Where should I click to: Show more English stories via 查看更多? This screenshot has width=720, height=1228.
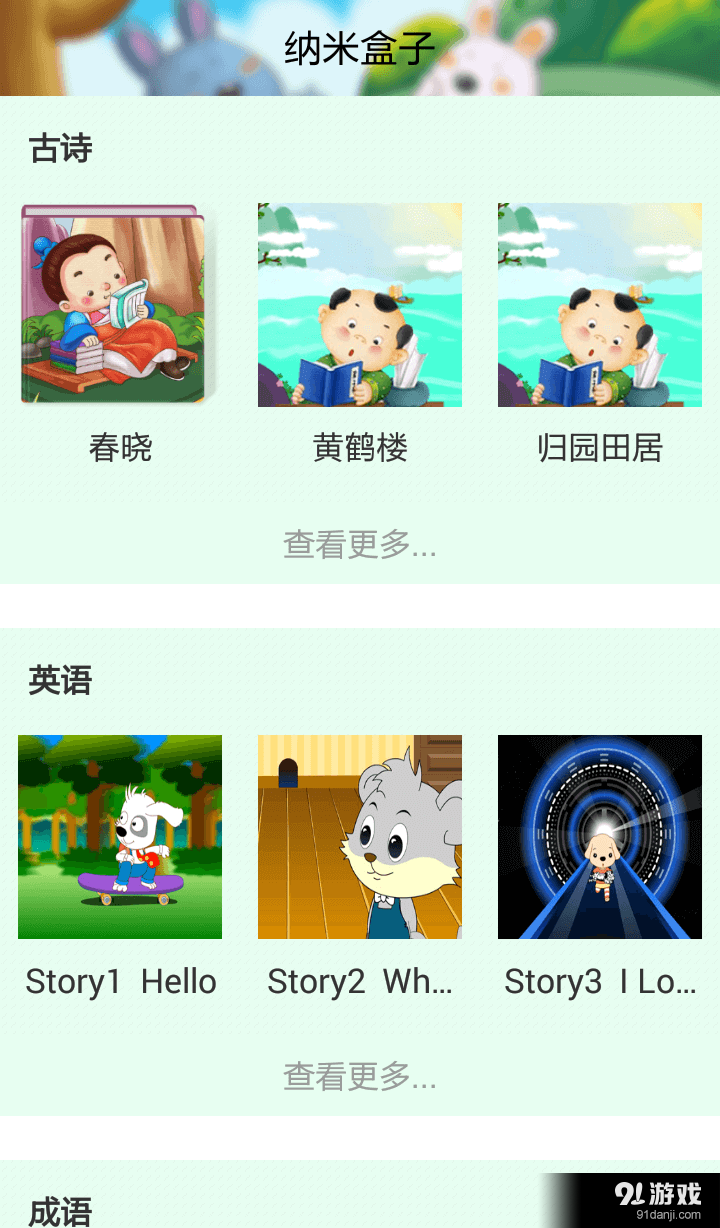(x=360, y=1076)
